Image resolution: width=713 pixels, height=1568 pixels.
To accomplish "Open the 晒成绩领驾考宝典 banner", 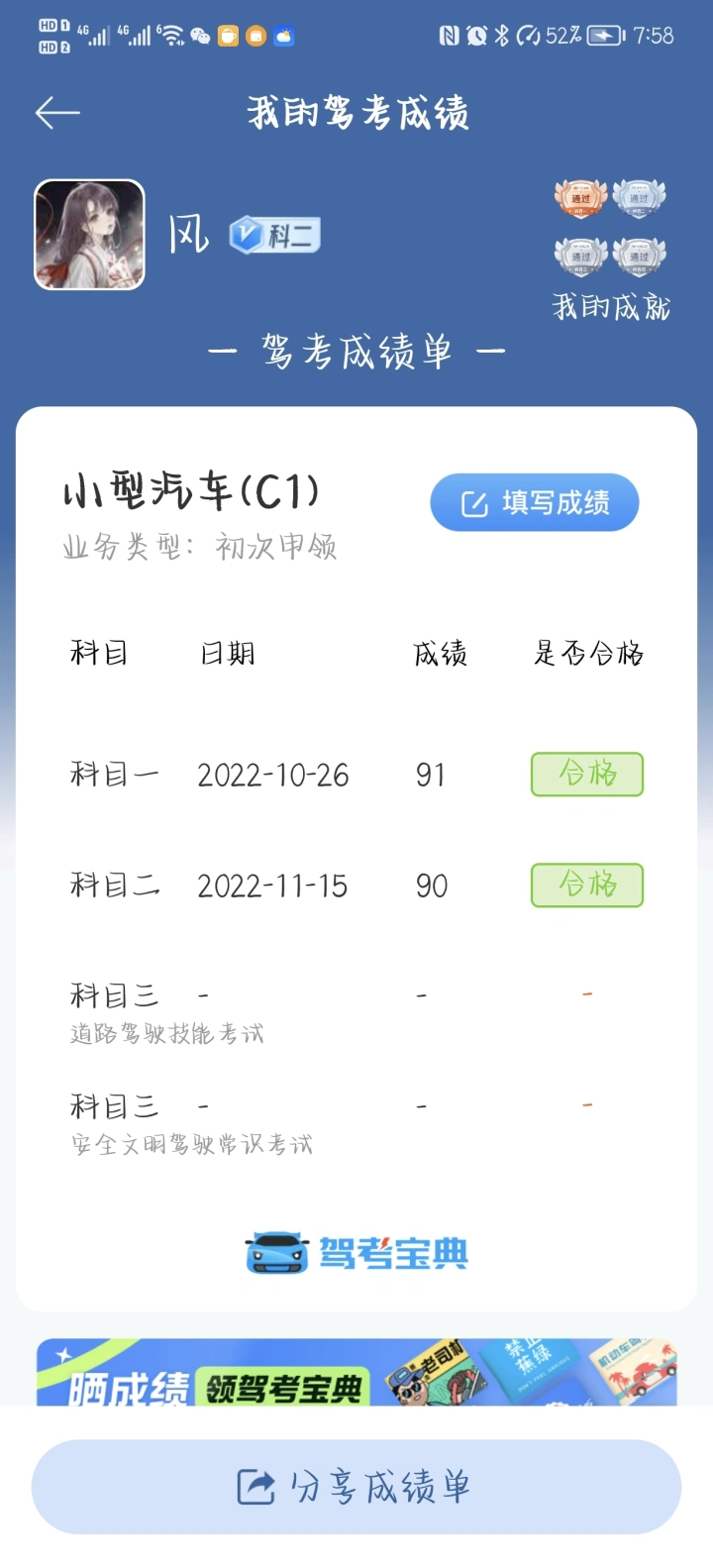I will click(356, 1372).
